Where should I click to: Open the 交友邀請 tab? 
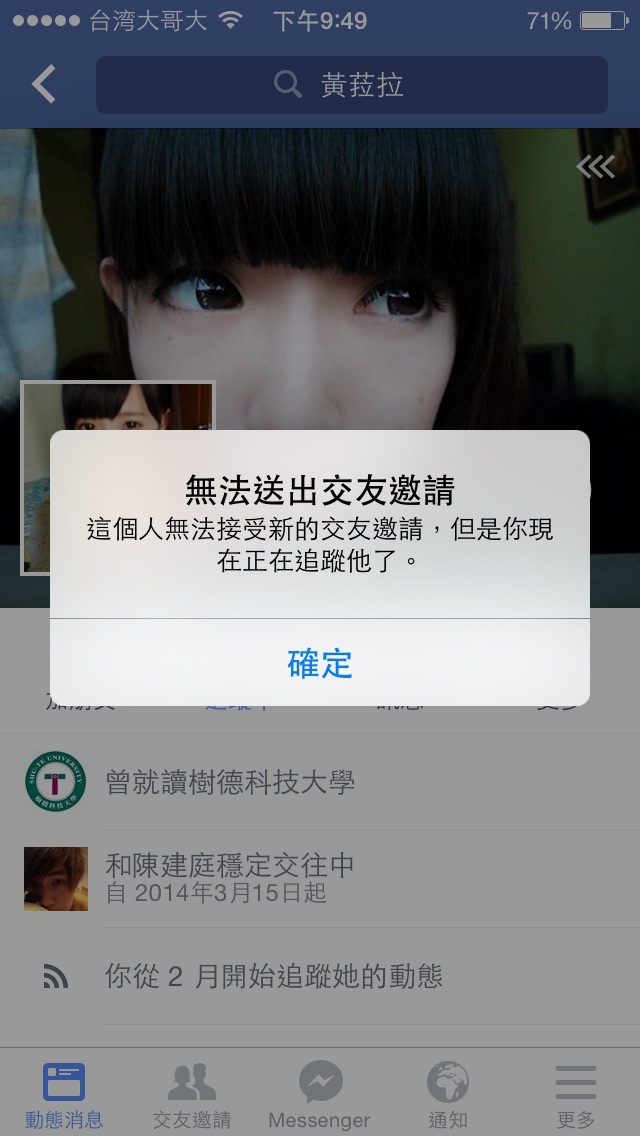192,1093
